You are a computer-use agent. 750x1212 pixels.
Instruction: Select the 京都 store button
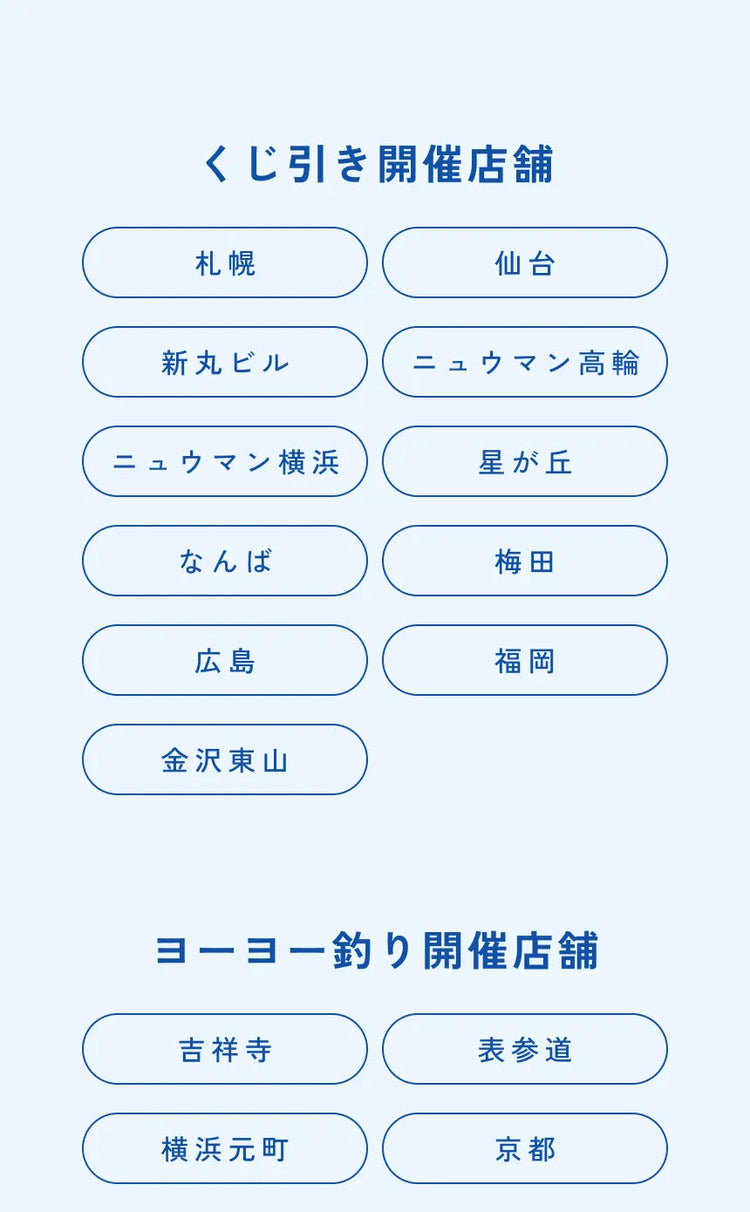pos(525,1149)
